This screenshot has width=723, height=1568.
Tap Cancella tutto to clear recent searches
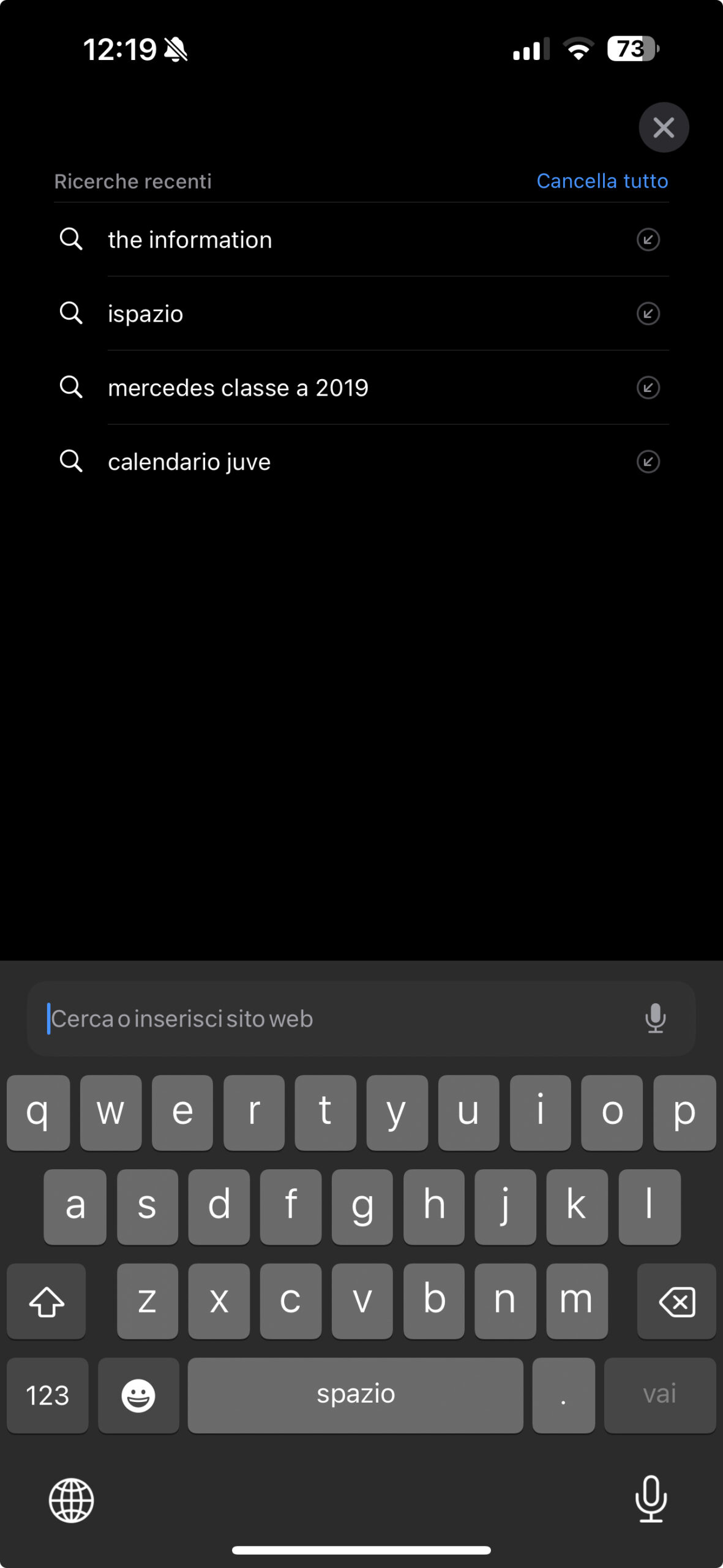[x=602, y=181]
